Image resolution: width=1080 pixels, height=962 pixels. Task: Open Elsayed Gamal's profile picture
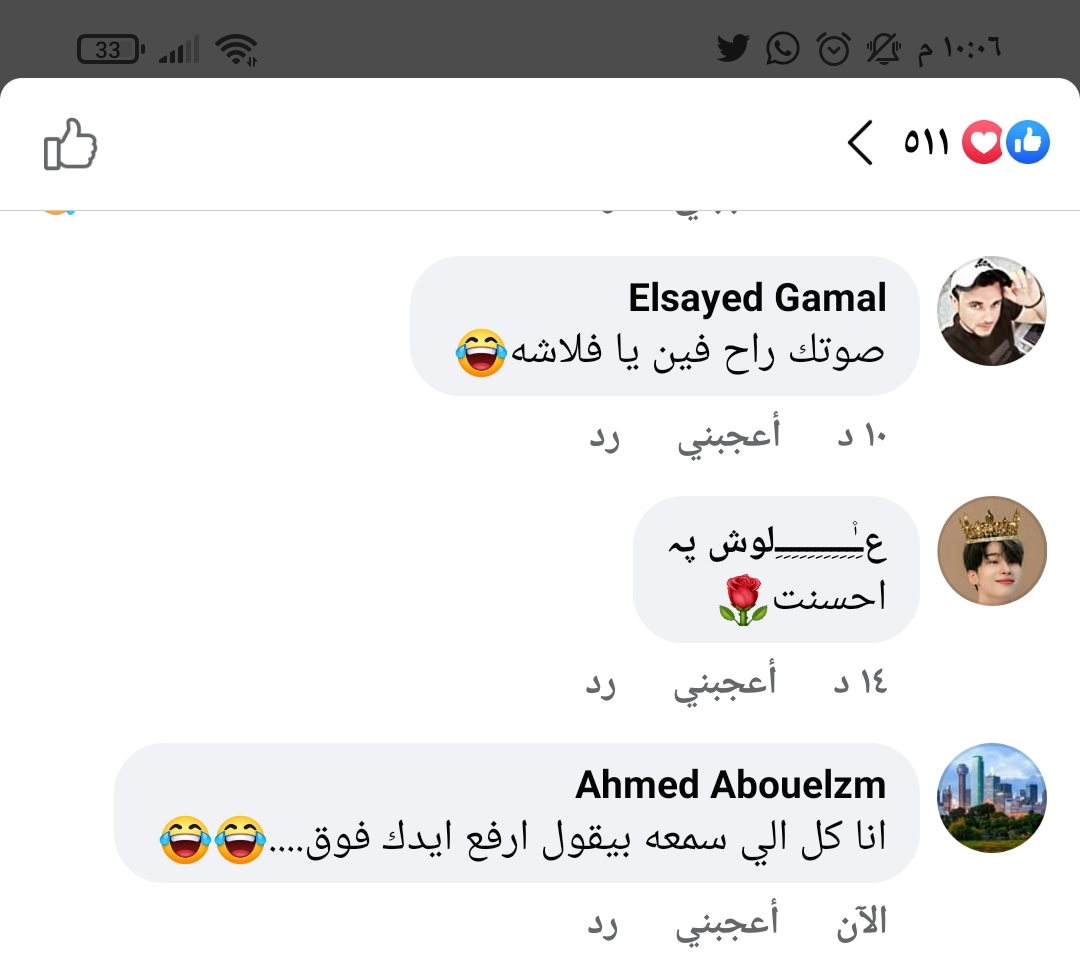click(x=991, y=310)
